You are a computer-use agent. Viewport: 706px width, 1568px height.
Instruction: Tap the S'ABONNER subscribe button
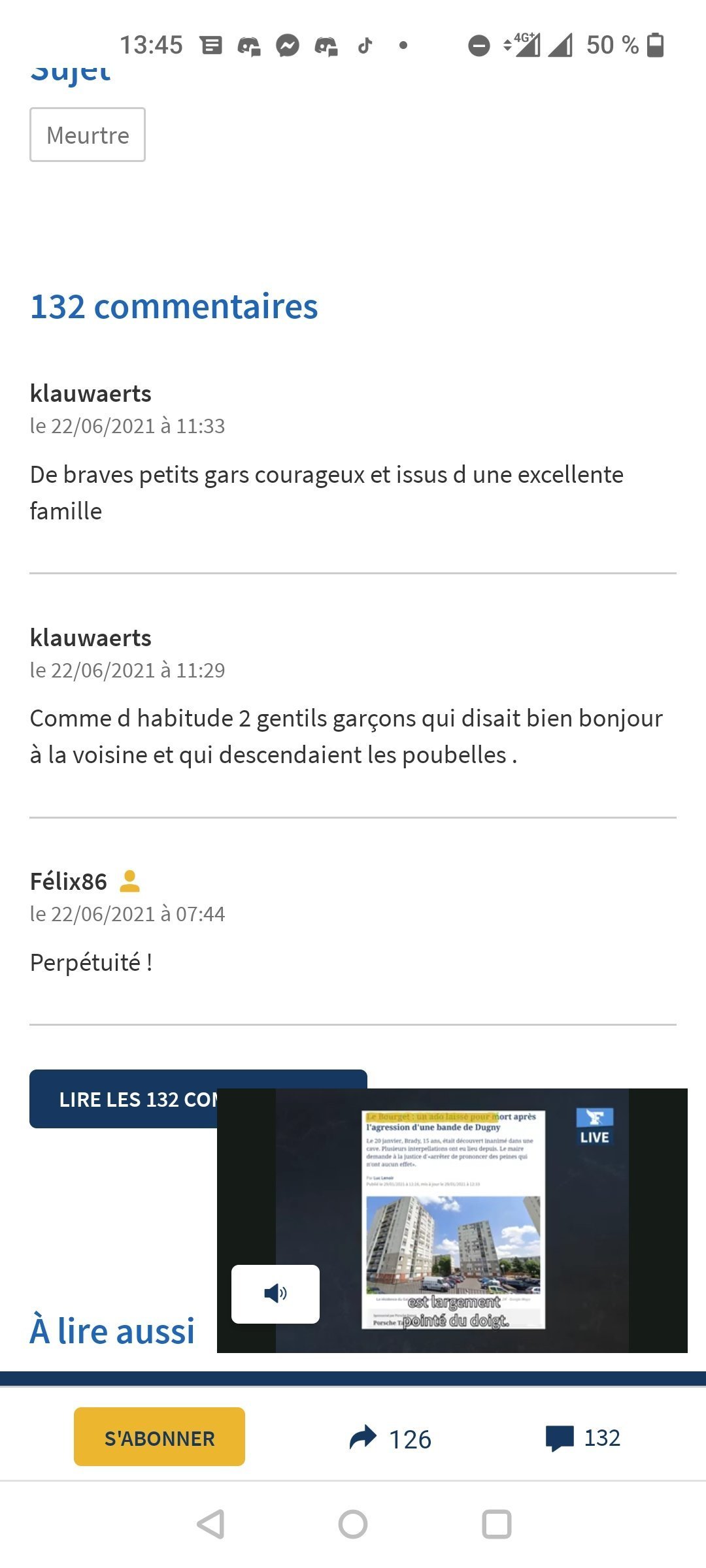159,1438
